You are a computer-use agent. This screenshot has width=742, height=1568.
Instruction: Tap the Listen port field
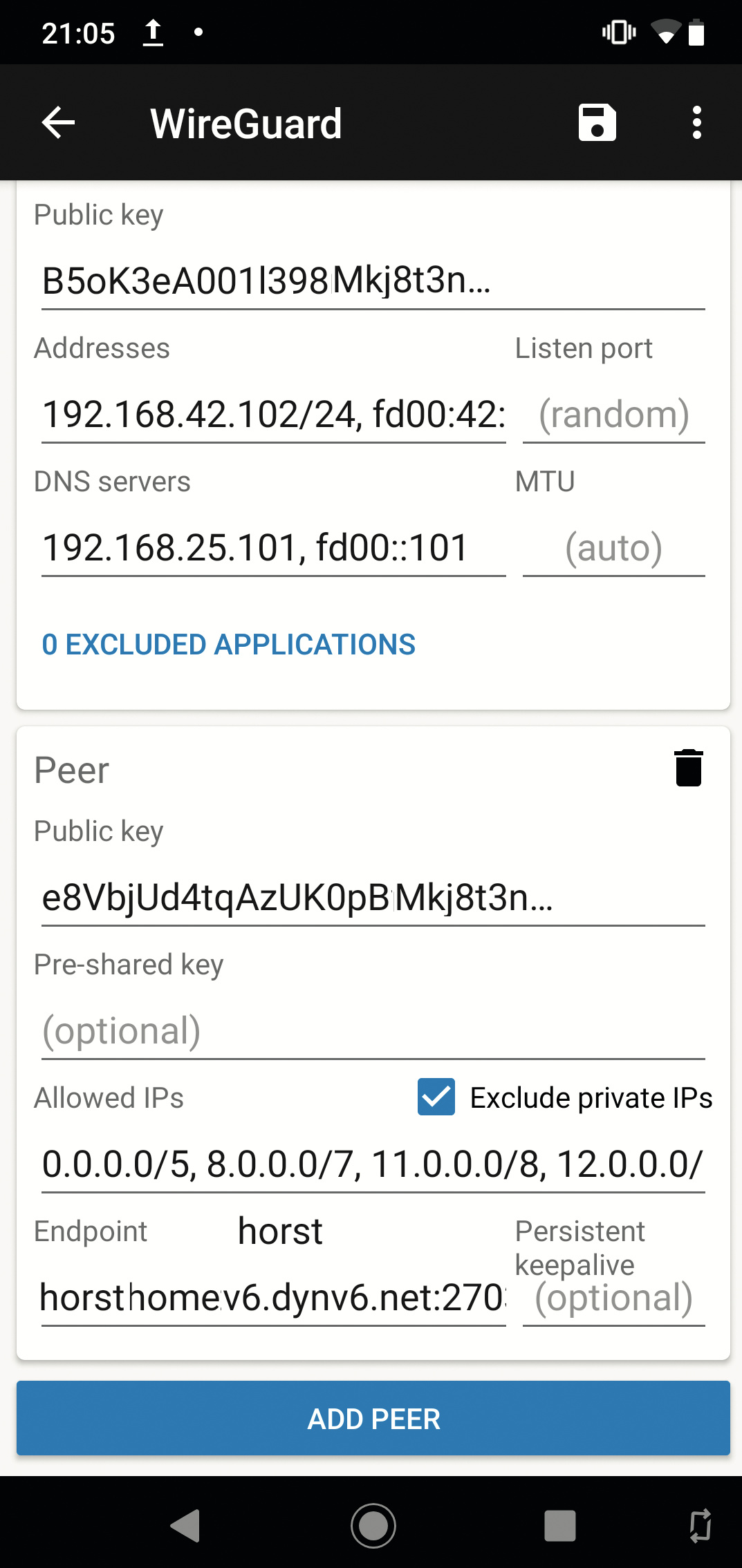(613, 415)
